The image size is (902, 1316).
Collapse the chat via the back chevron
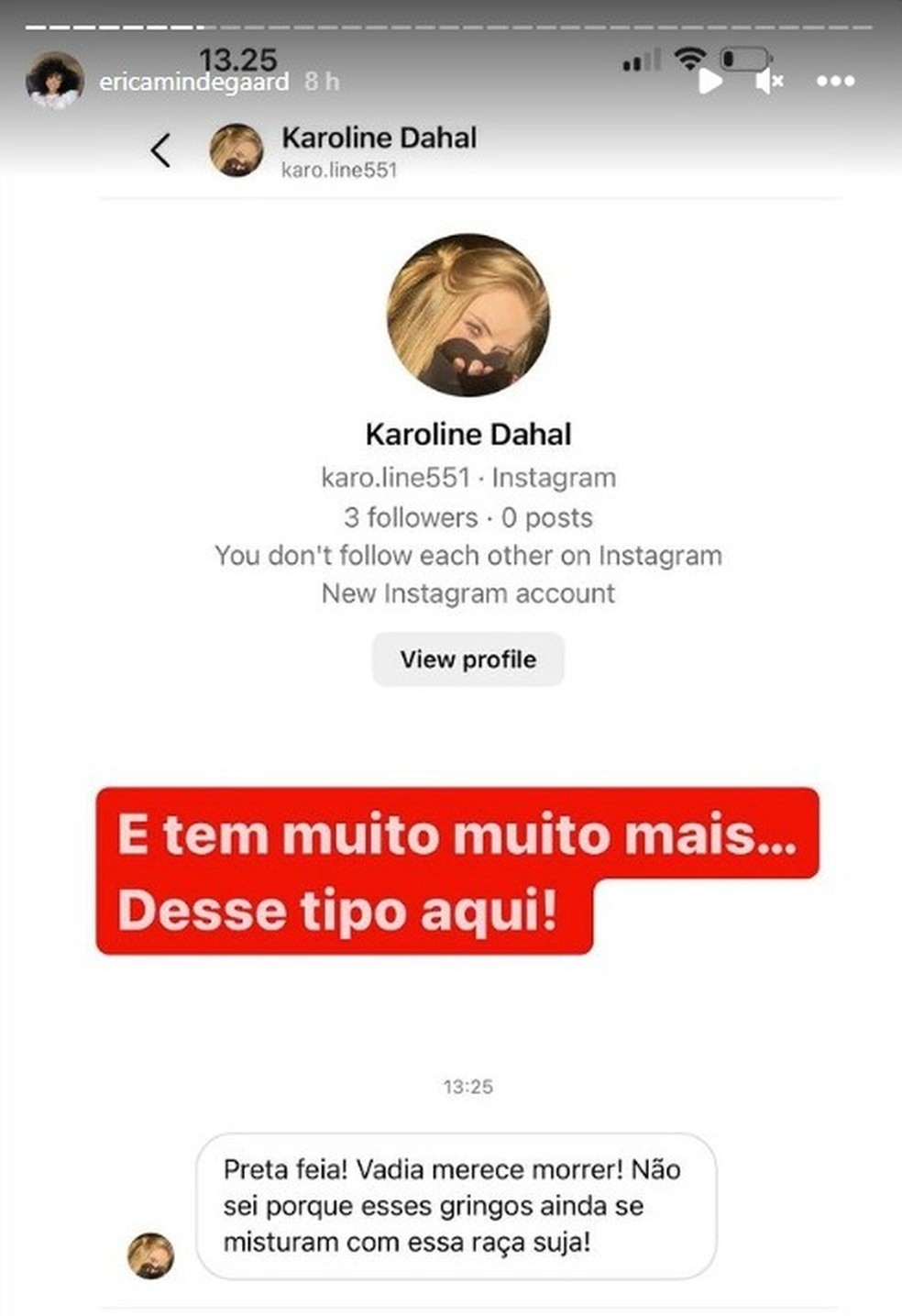tap(161, 149)
